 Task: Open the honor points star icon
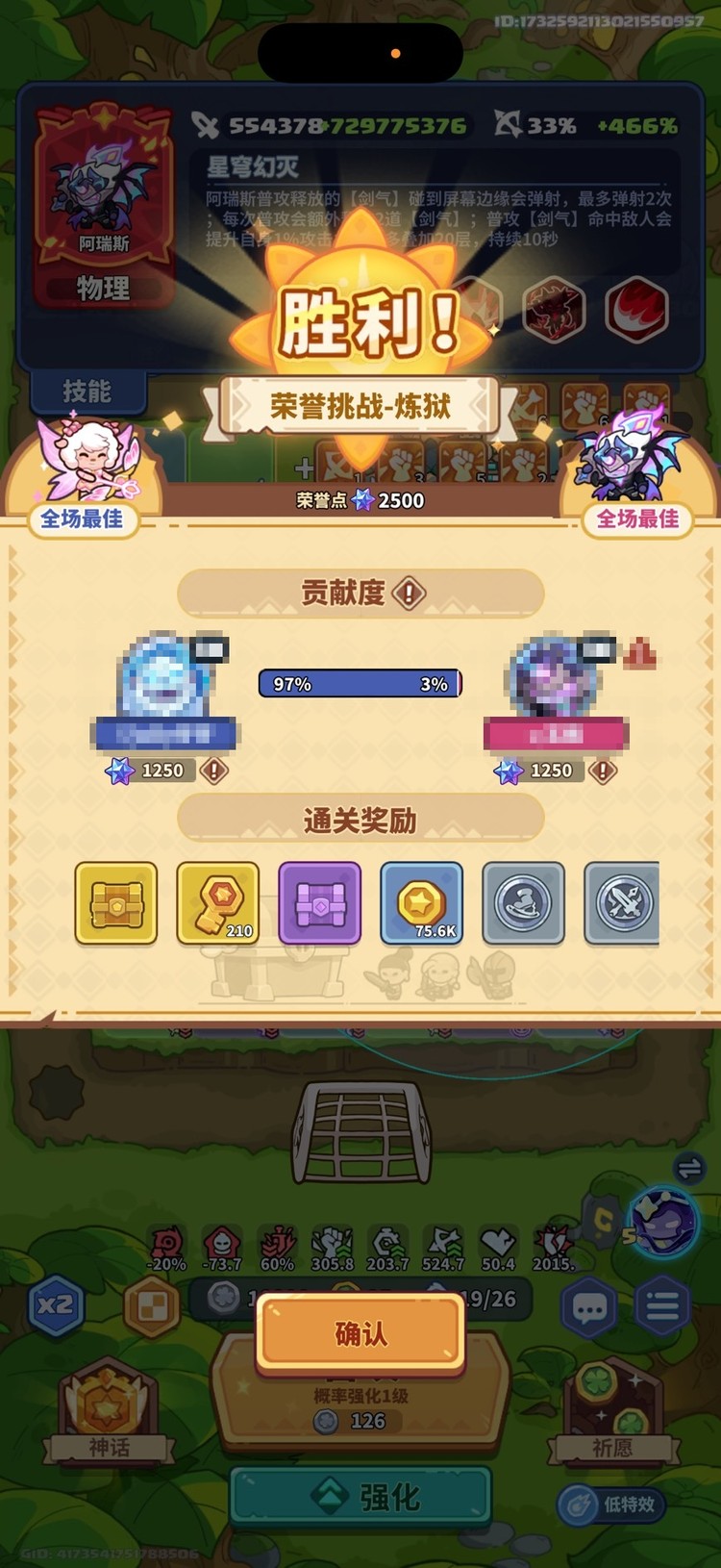362,500
